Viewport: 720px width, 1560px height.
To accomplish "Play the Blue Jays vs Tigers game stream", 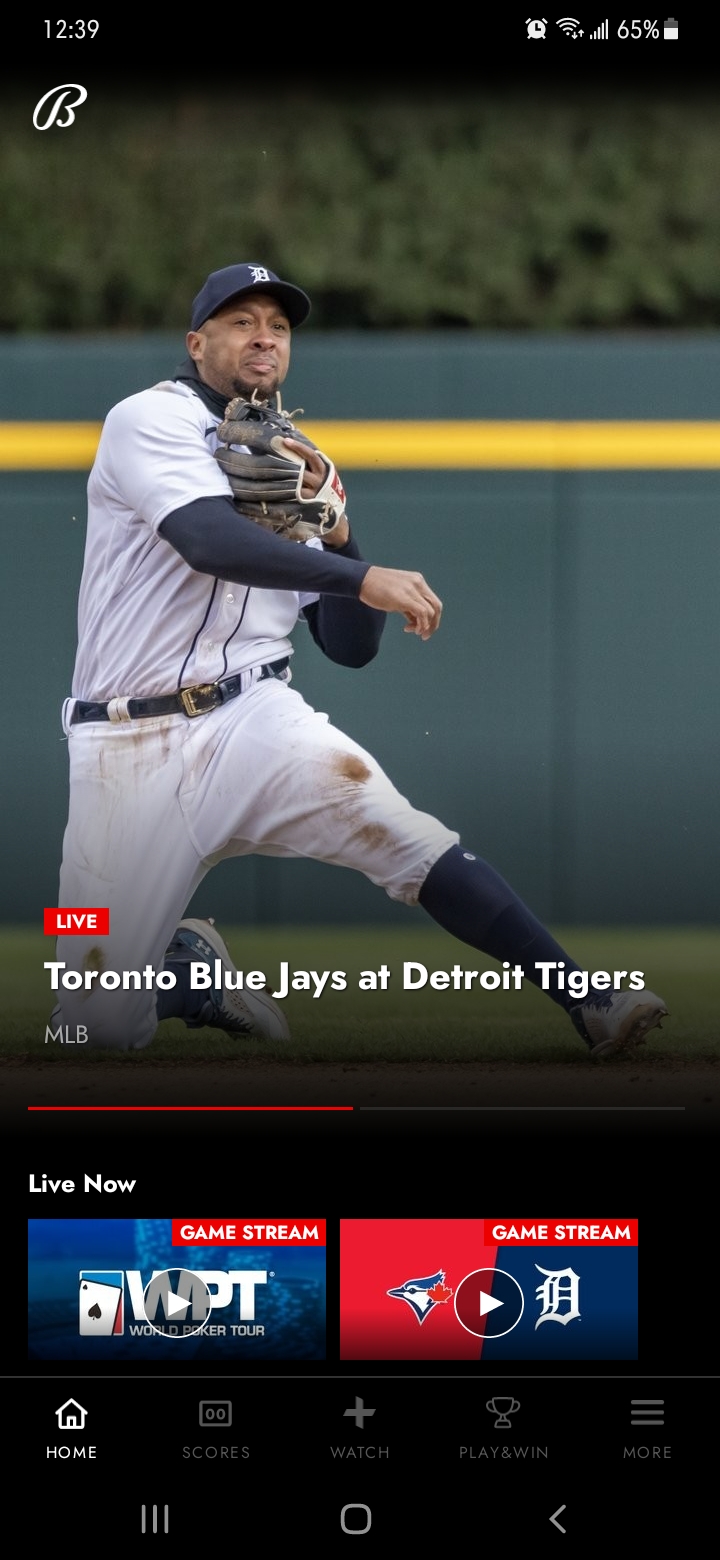I will (489, 1302).
